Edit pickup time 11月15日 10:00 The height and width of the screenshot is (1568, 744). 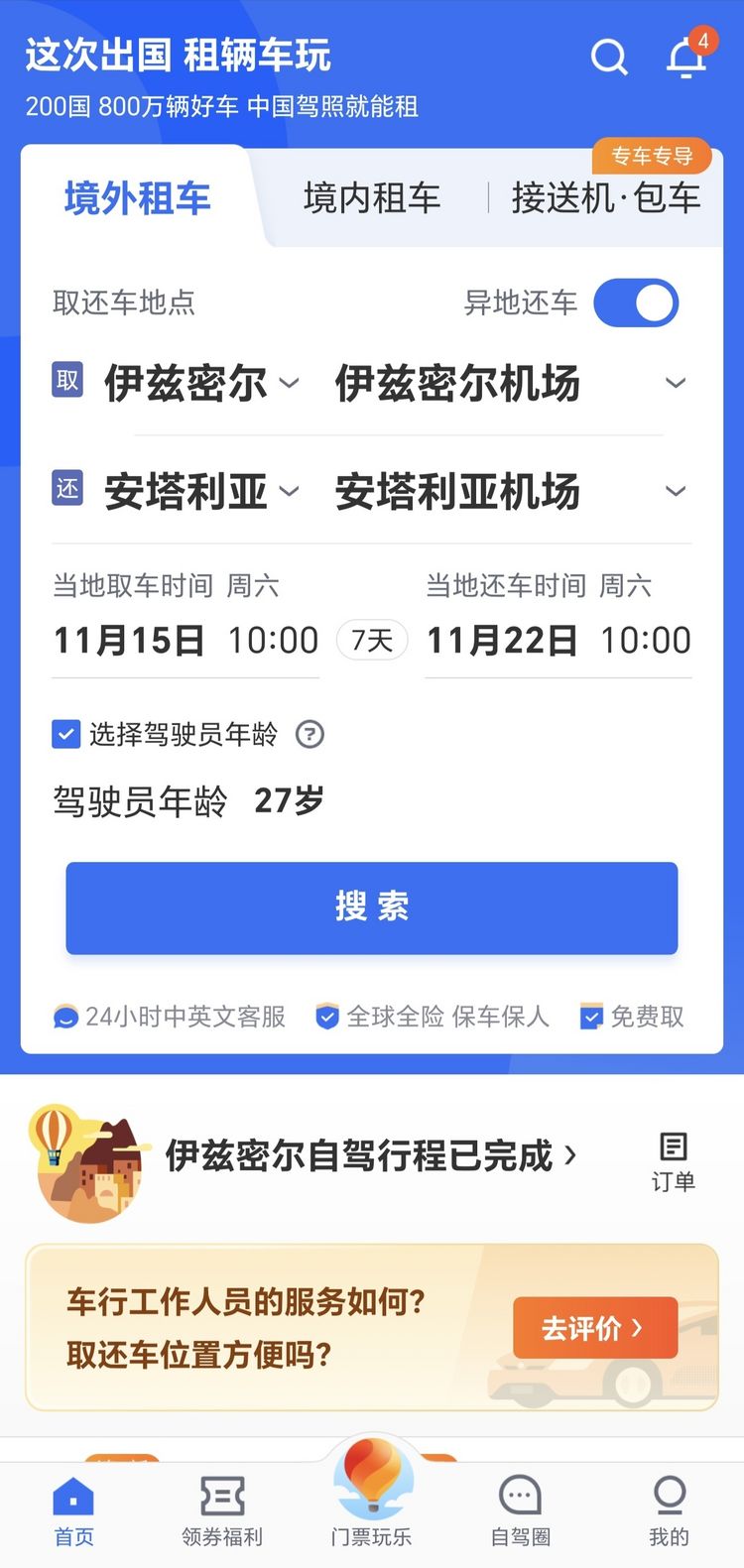click(186, 640)
